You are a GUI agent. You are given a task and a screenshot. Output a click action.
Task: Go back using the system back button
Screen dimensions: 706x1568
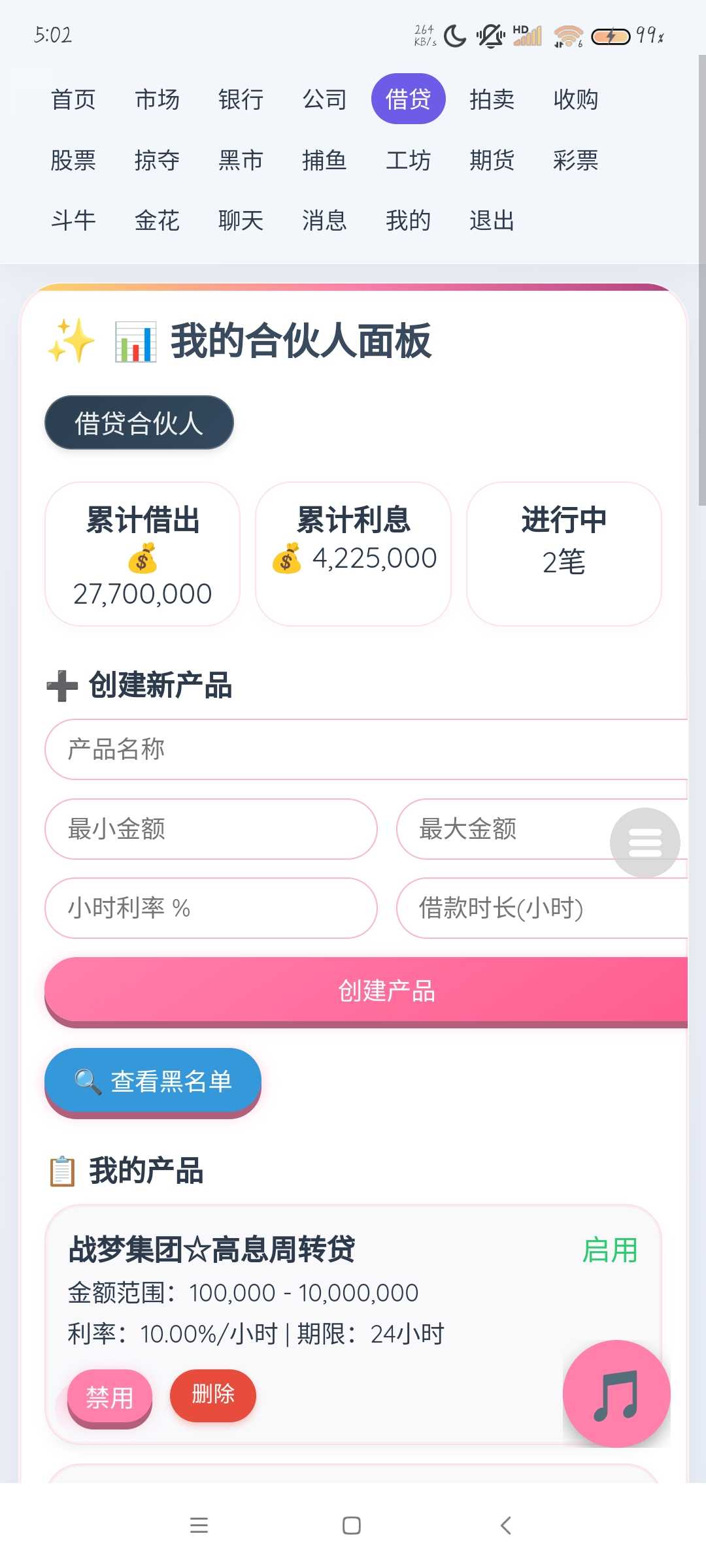point(505,1526)
